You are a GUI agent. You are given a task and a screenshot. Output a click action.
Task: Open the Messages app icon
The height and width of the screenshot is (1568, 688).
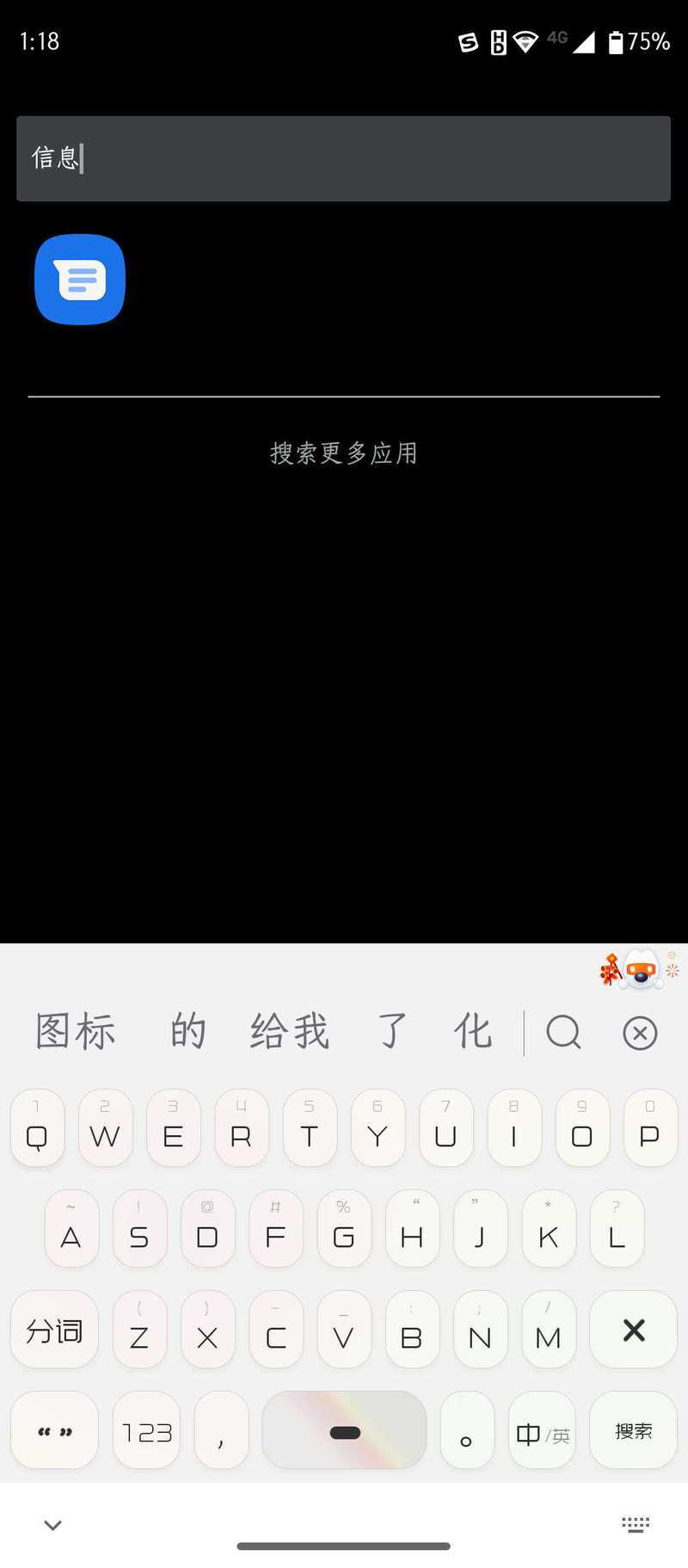click(80, 280)
